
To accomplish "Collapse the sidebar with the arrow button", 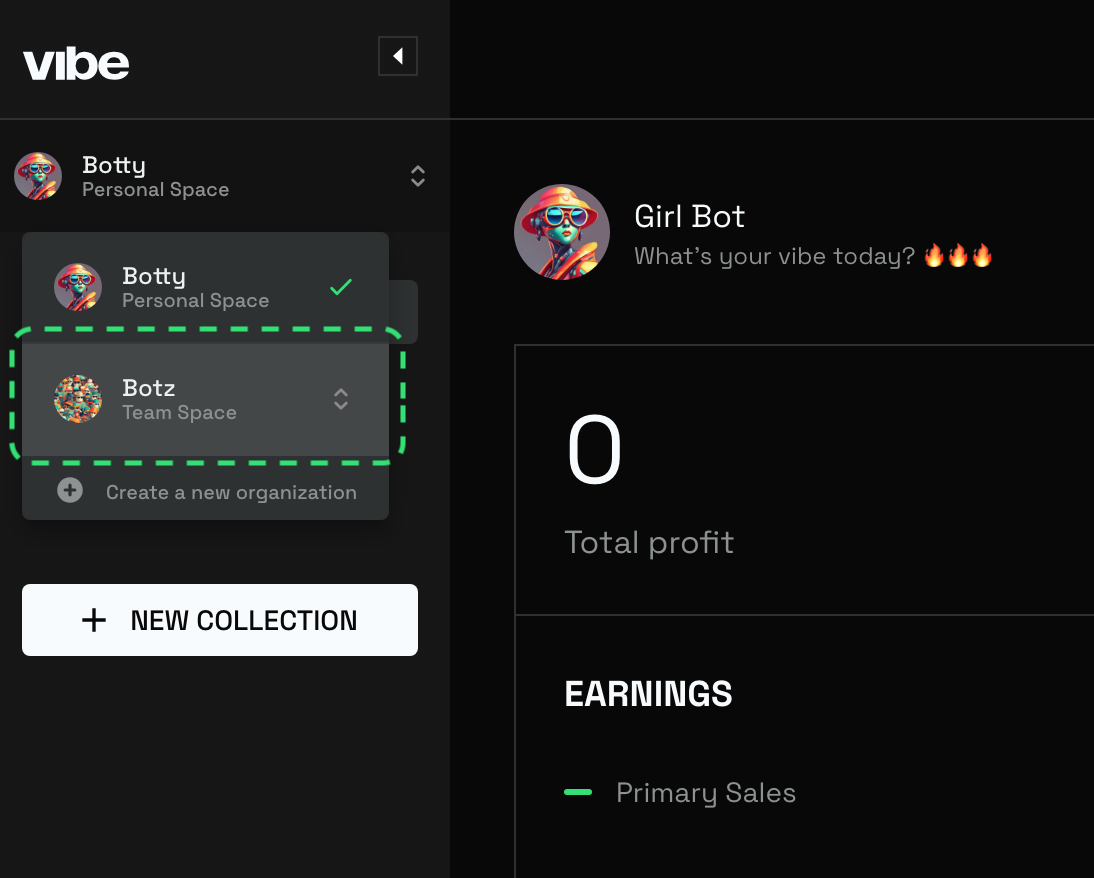I will pos(397,57).
